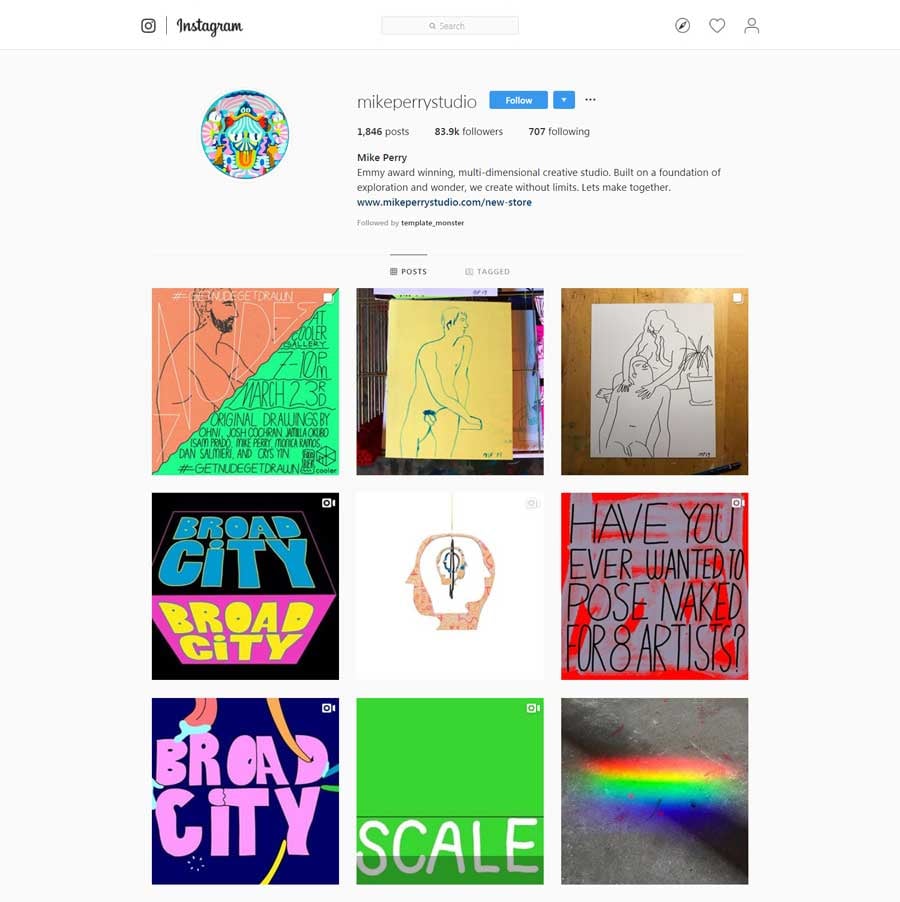900x902 pixels.
Task: Open the Have You Ever Wanted post
Action: tap(654, 586)
